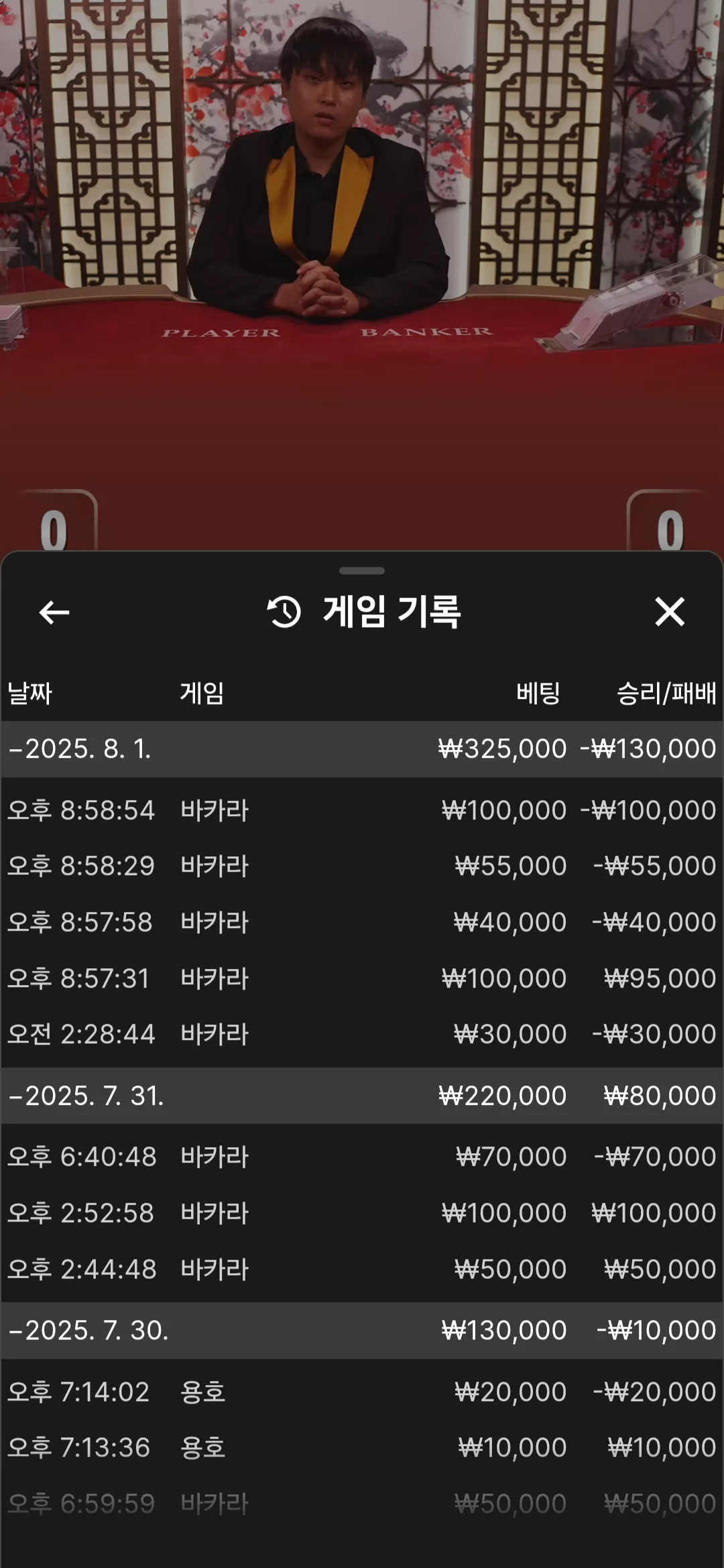View the 오후 7:13:36 용호 round details

(362, 1447)
